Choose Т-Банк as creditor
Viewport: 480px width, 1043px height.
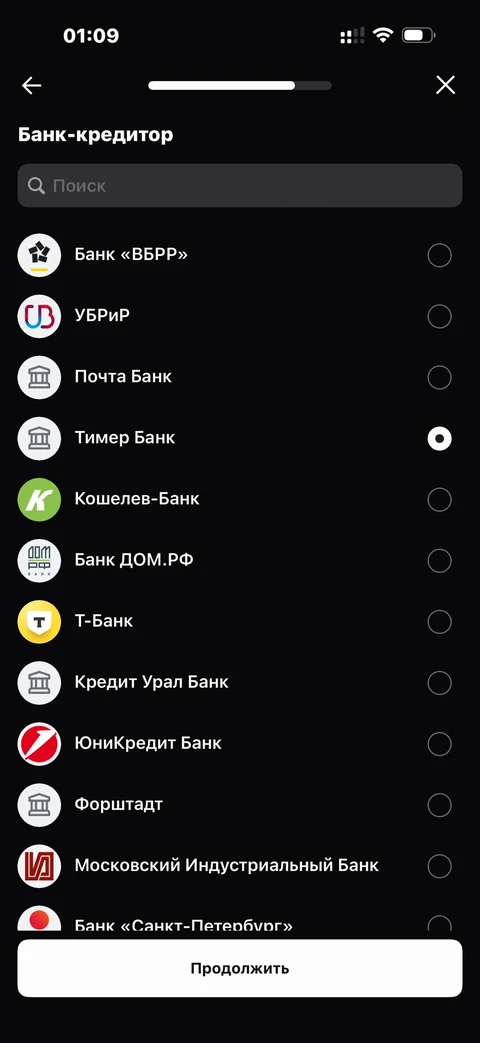click(240, 622)
